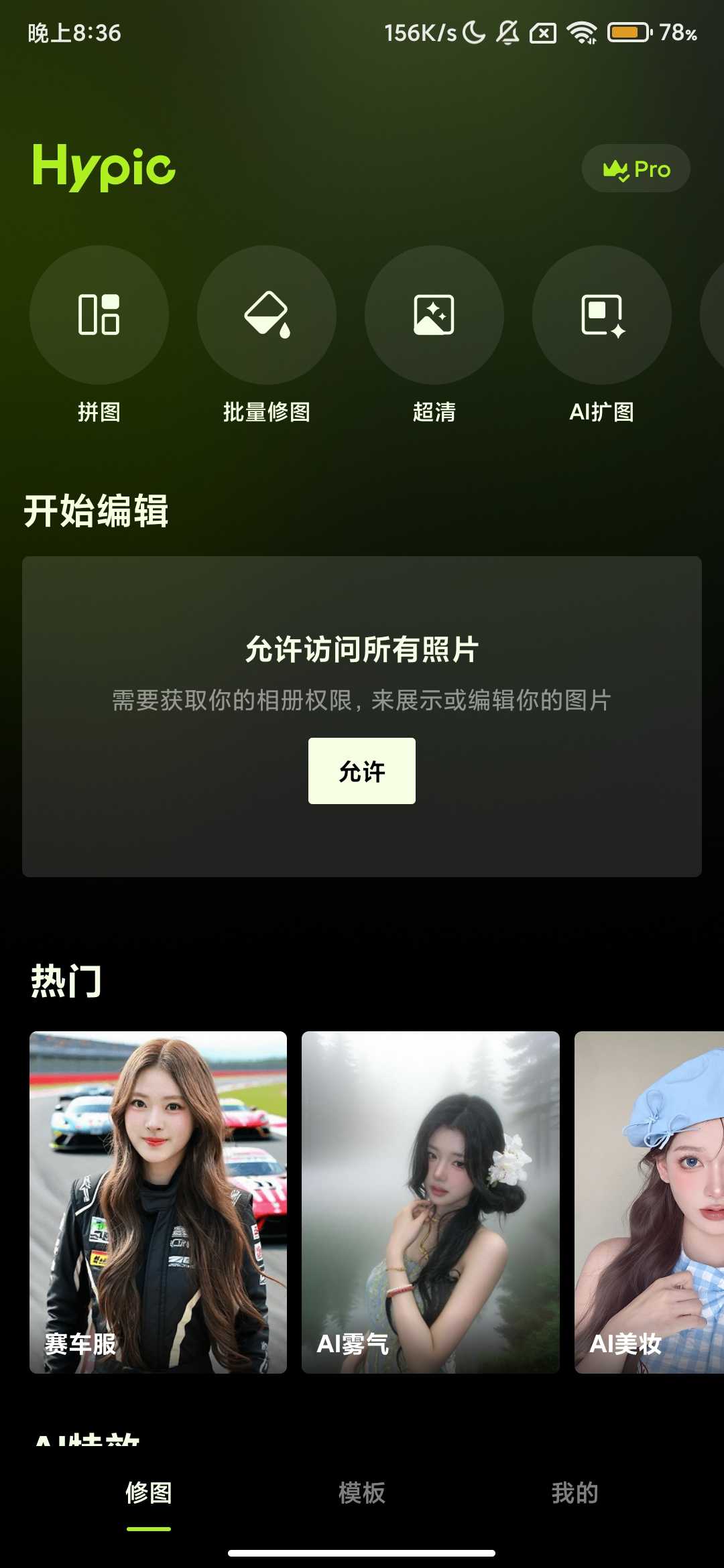Viewport: 724px width, 1568px height.
Task: Tap the battery indicator in status bar
Action: click(x=628, y=31)
